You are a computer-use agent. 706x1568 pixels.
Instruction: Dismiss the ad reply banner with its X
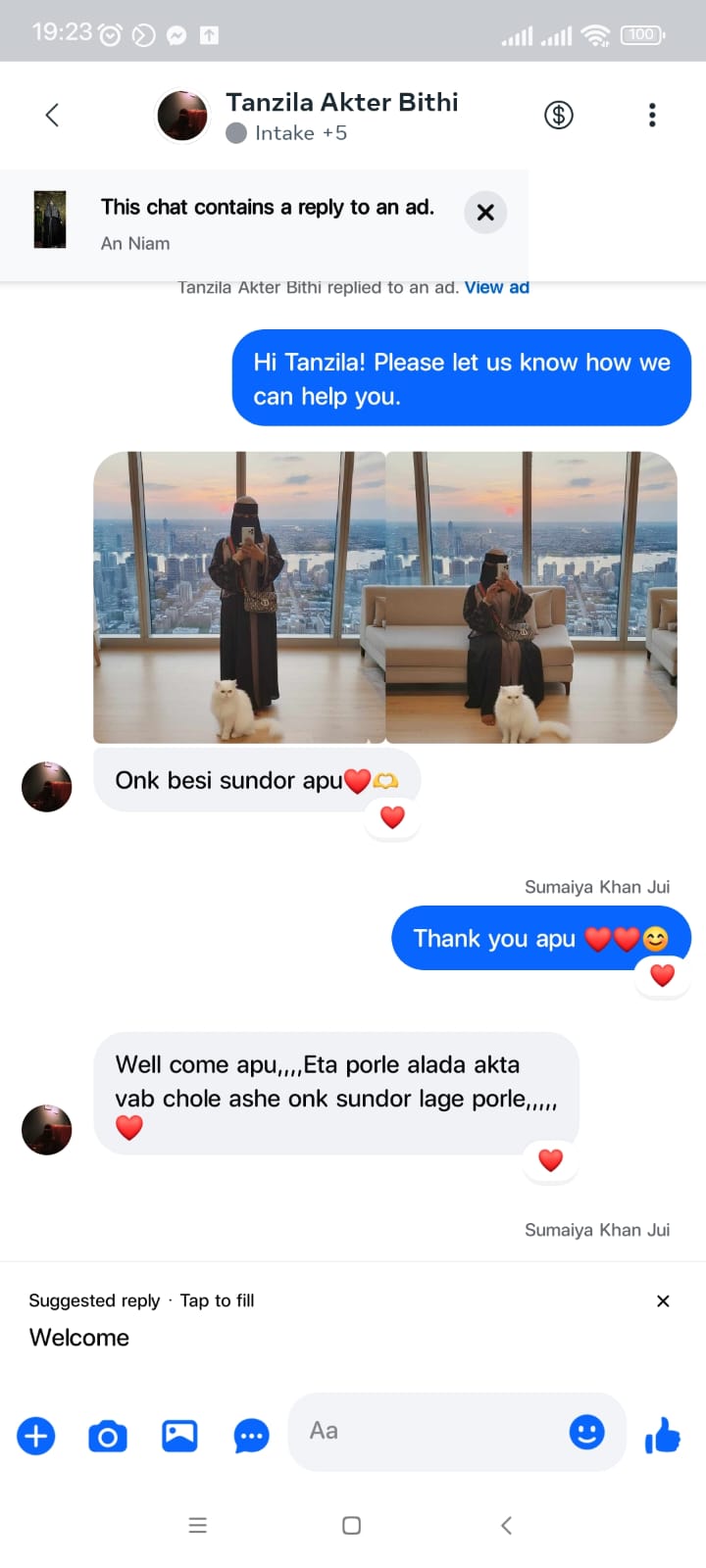[x=484, y=212]
